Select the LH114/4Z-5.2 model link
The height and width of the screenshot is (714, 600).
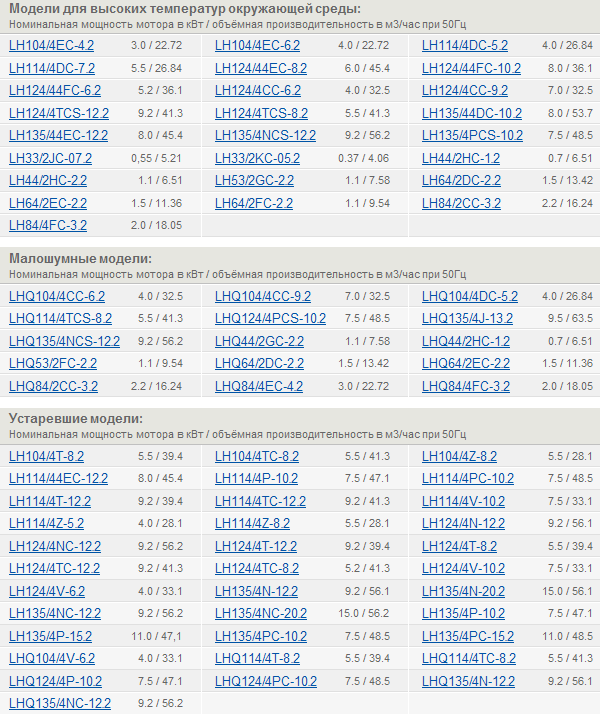click(46, 523)
